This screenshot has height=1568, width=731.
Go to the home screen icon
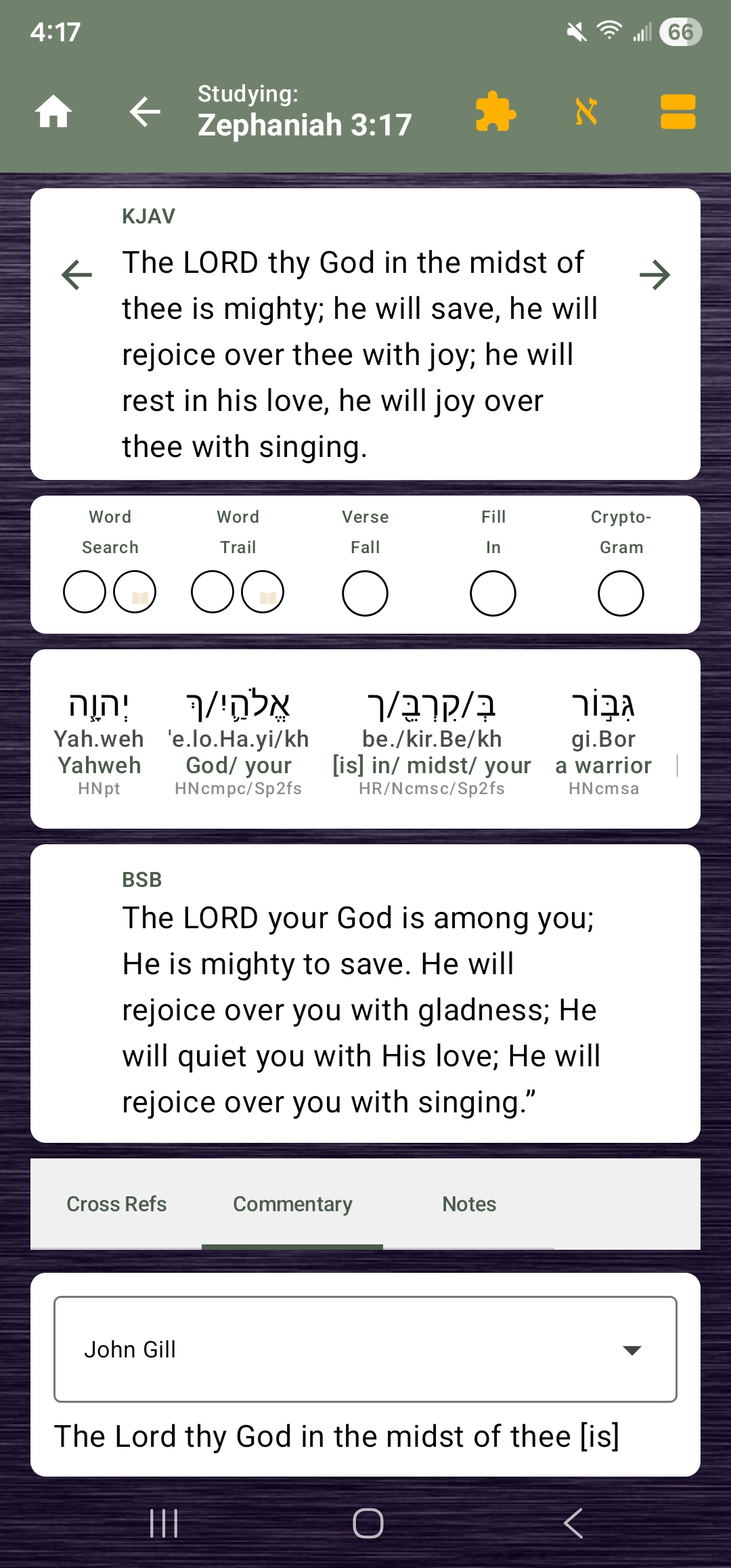click(53, 112)
